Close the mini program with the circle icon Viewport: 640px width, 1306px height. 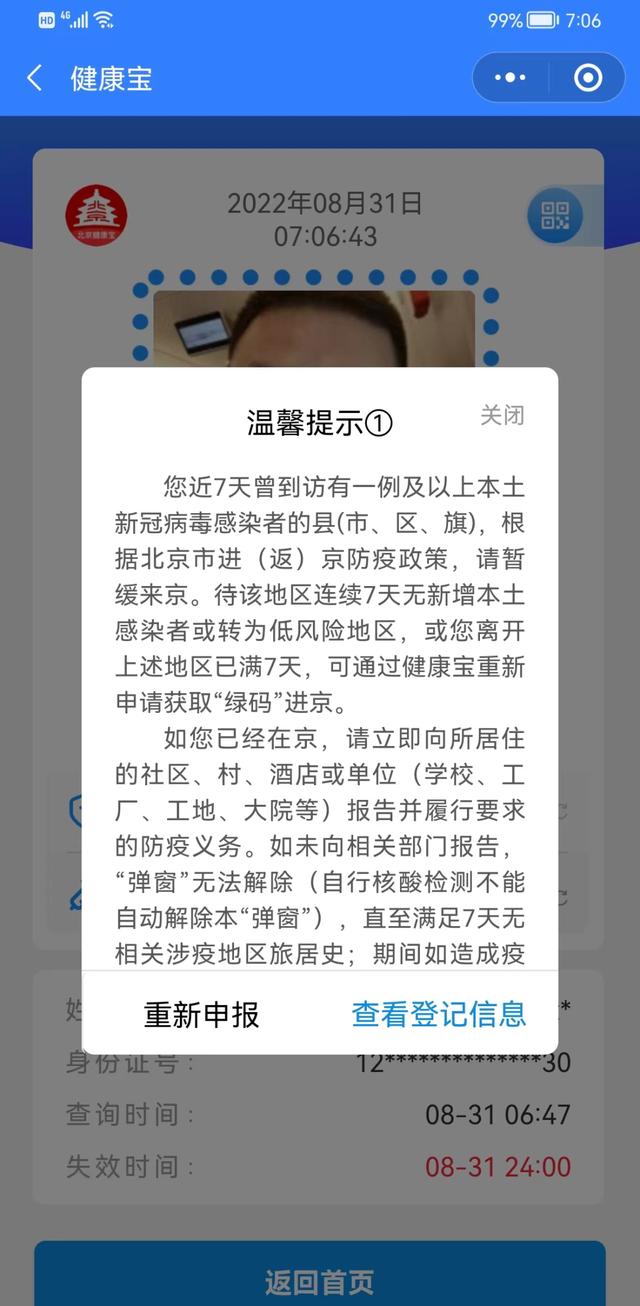[588, 78]
